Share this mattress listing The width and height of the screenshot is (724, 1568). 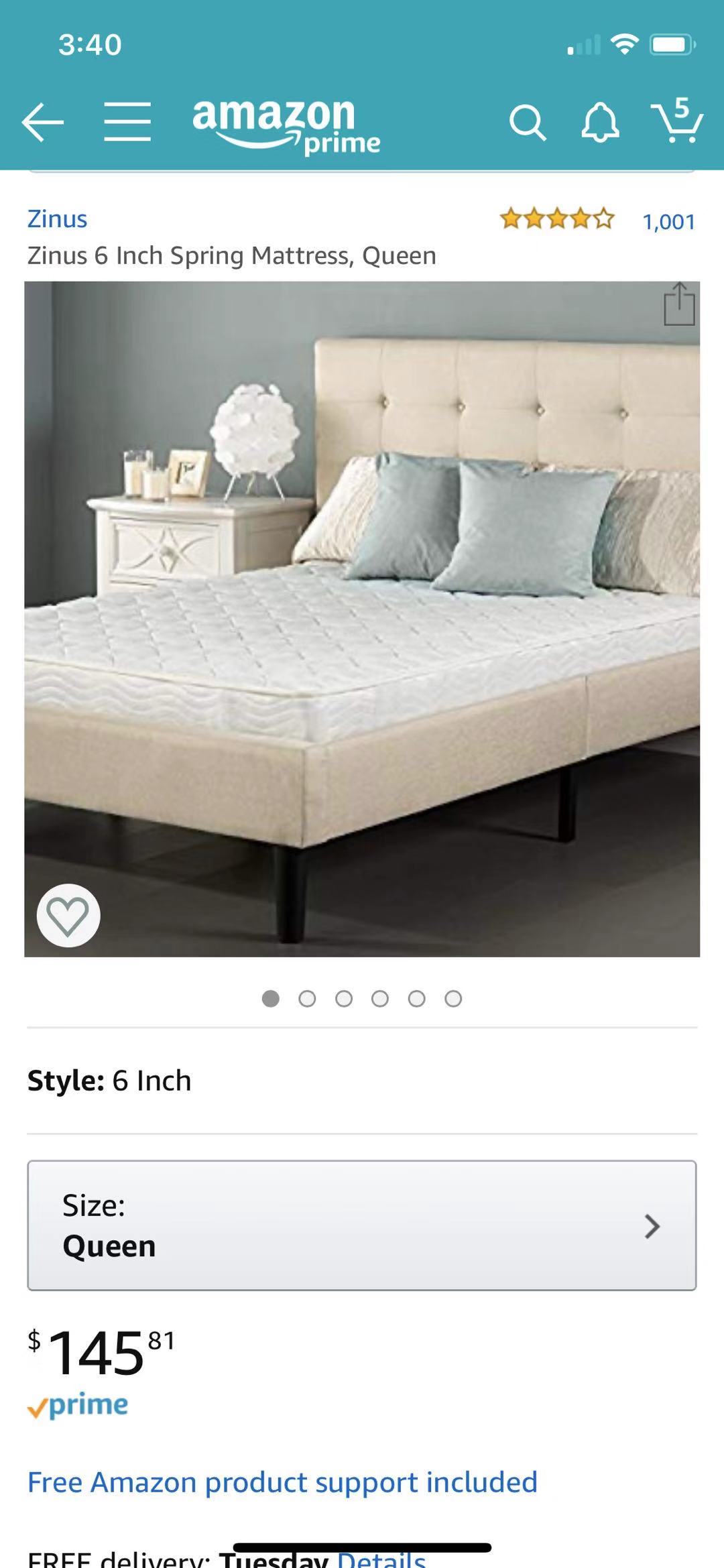[678, 304]
